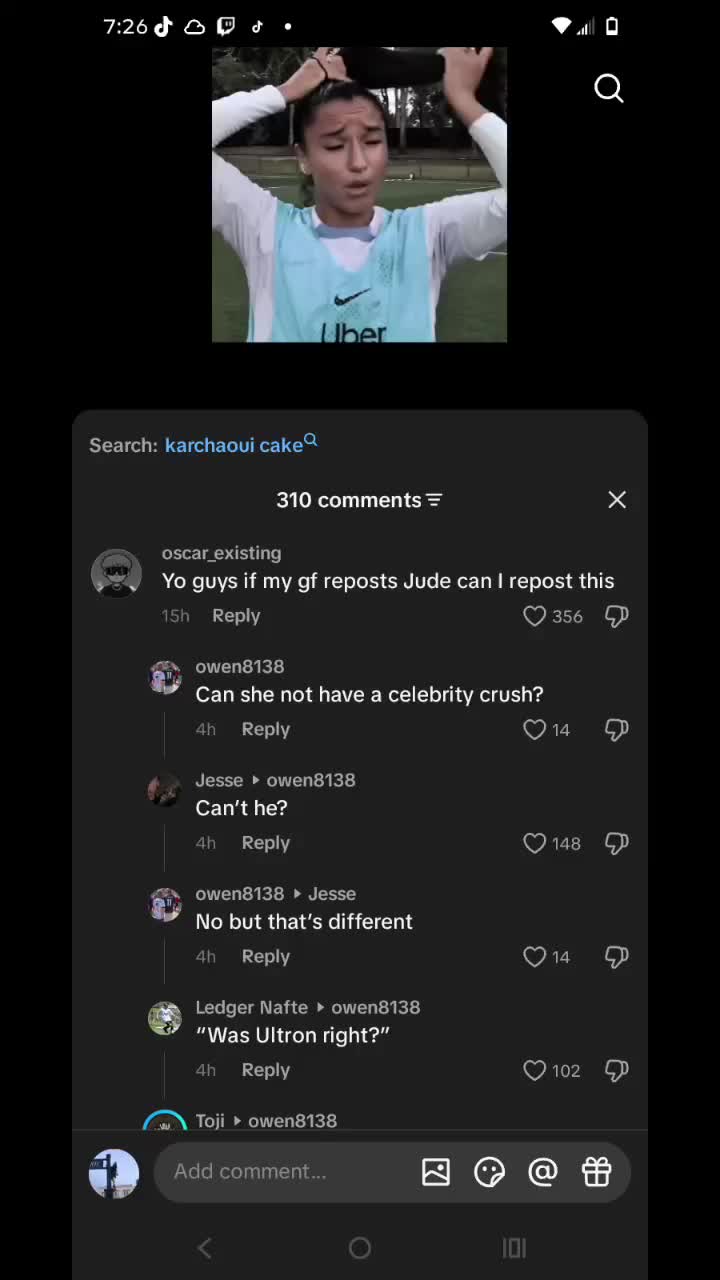Screen dimensions: 720x1280
Task: Reply to "Can she not have a celebrity crush?"
Action: click(x=265, y=730)
